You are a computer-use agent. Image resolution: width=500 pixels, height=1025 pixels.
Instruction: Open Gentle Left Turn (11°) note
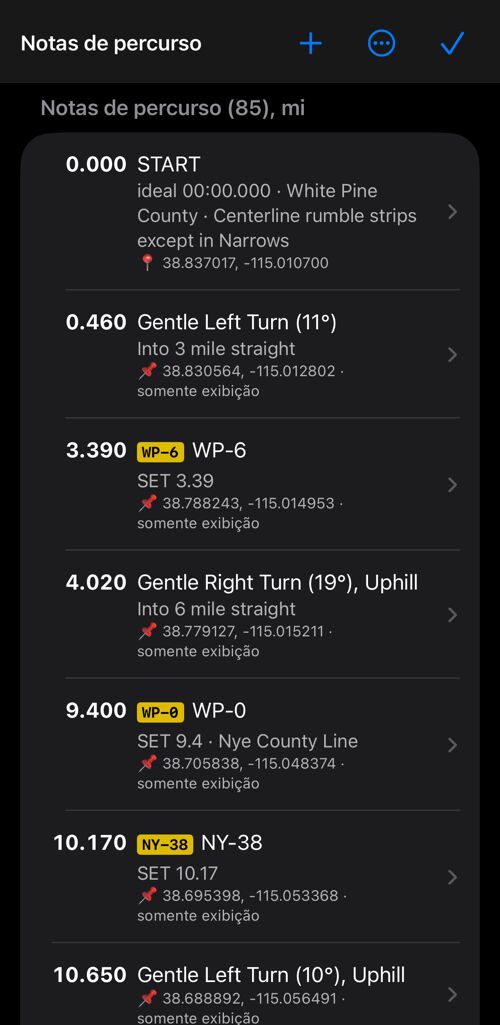(x=250, y=354)
